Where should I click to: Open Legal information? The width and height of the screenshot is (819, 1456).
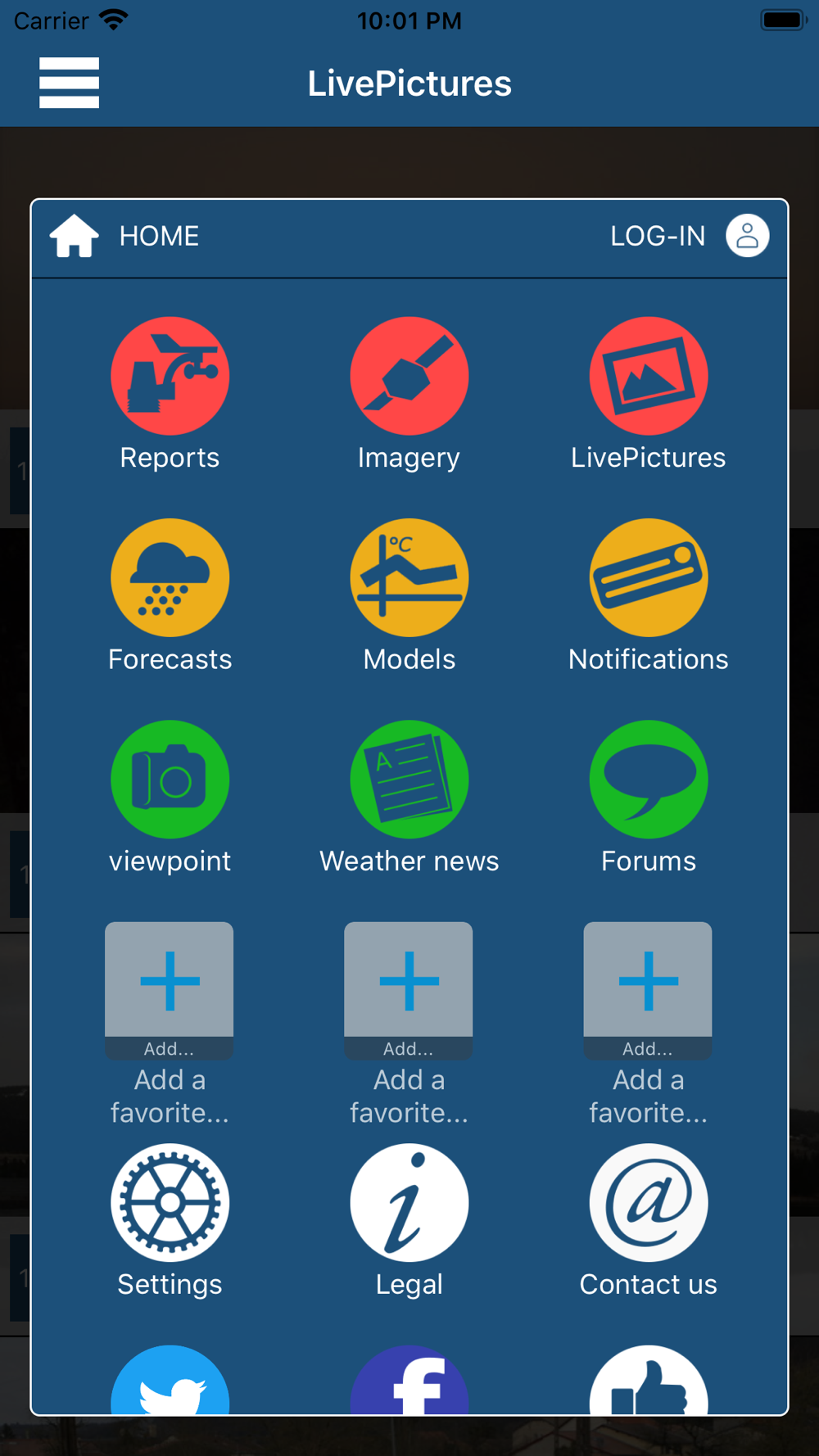(x=409, y=1220)
